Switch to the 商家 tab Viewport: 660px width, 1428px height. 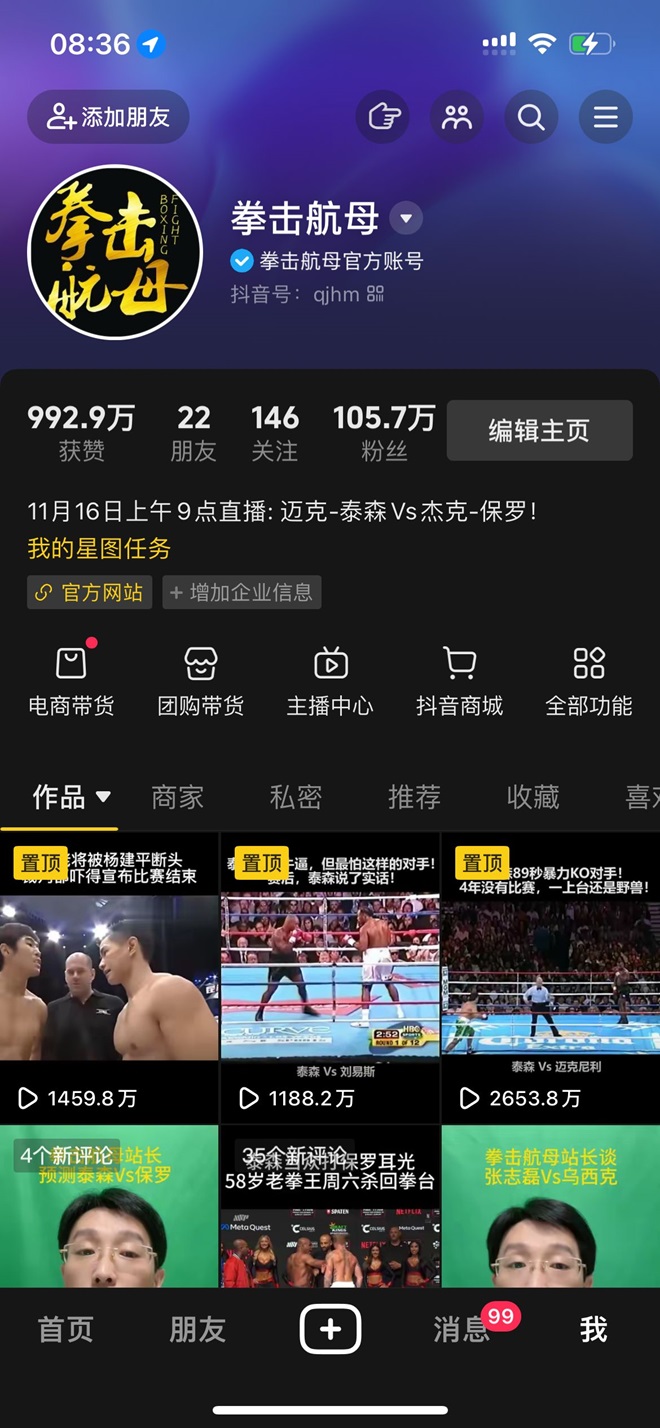point(177,797)
